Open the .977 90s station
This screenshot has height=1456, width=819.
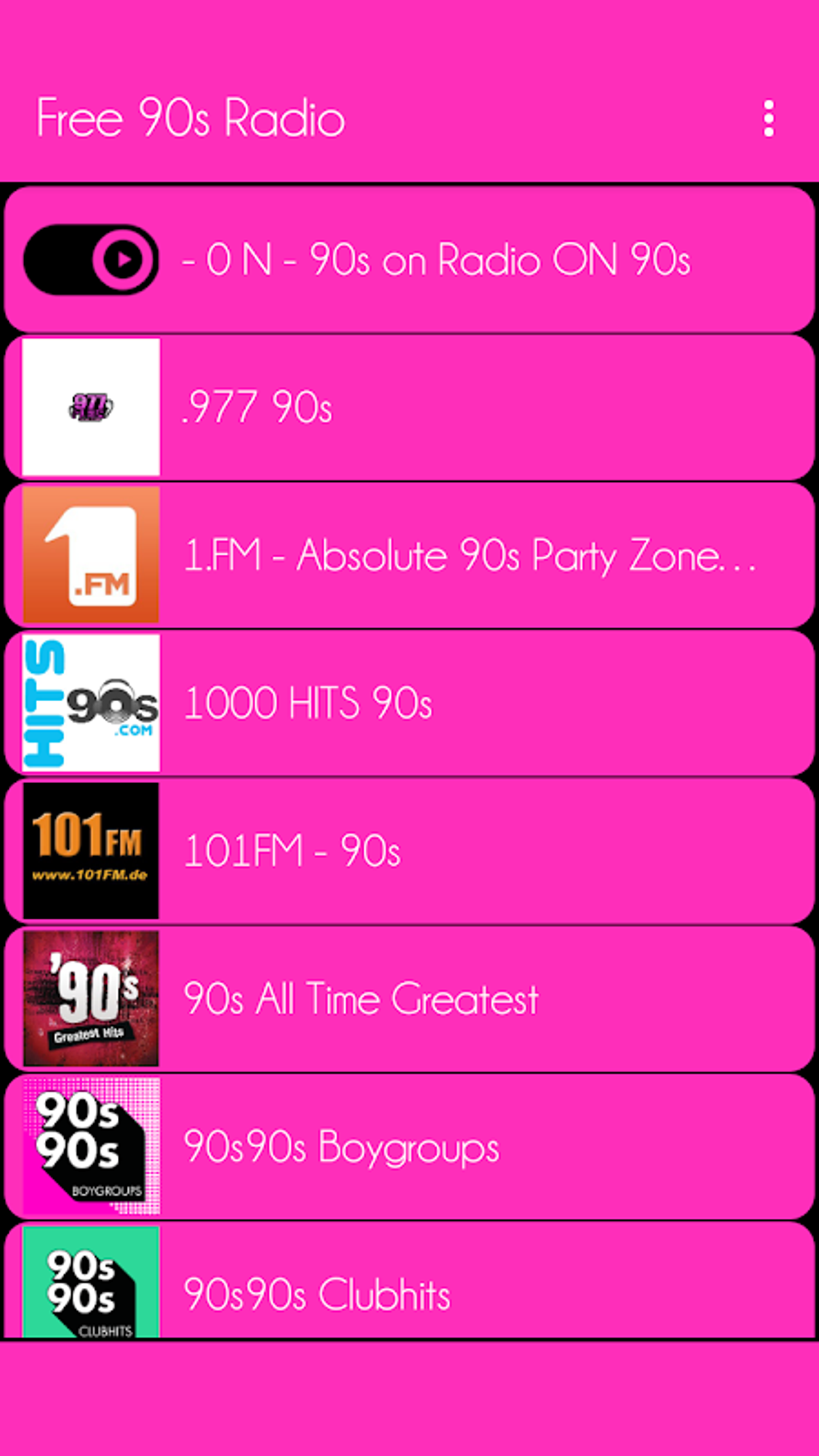point(409,407)
